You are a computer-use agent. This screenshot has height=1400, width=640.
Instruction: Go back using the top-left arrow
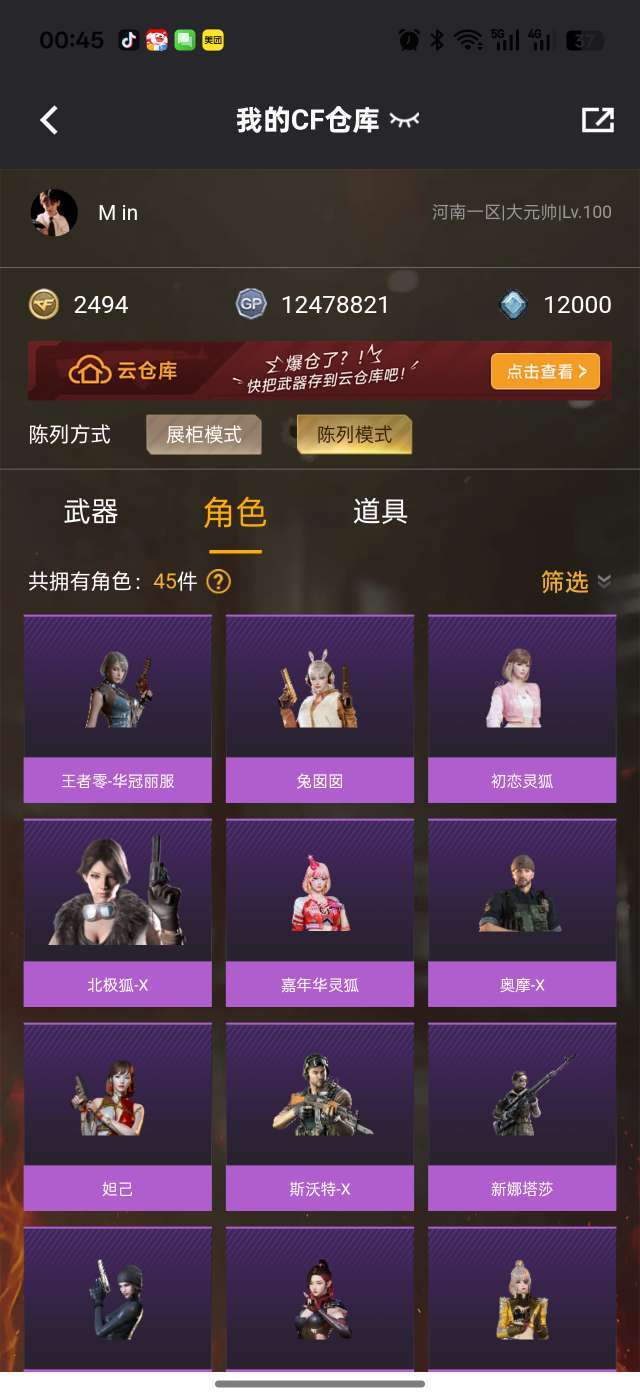click(49, 120)
